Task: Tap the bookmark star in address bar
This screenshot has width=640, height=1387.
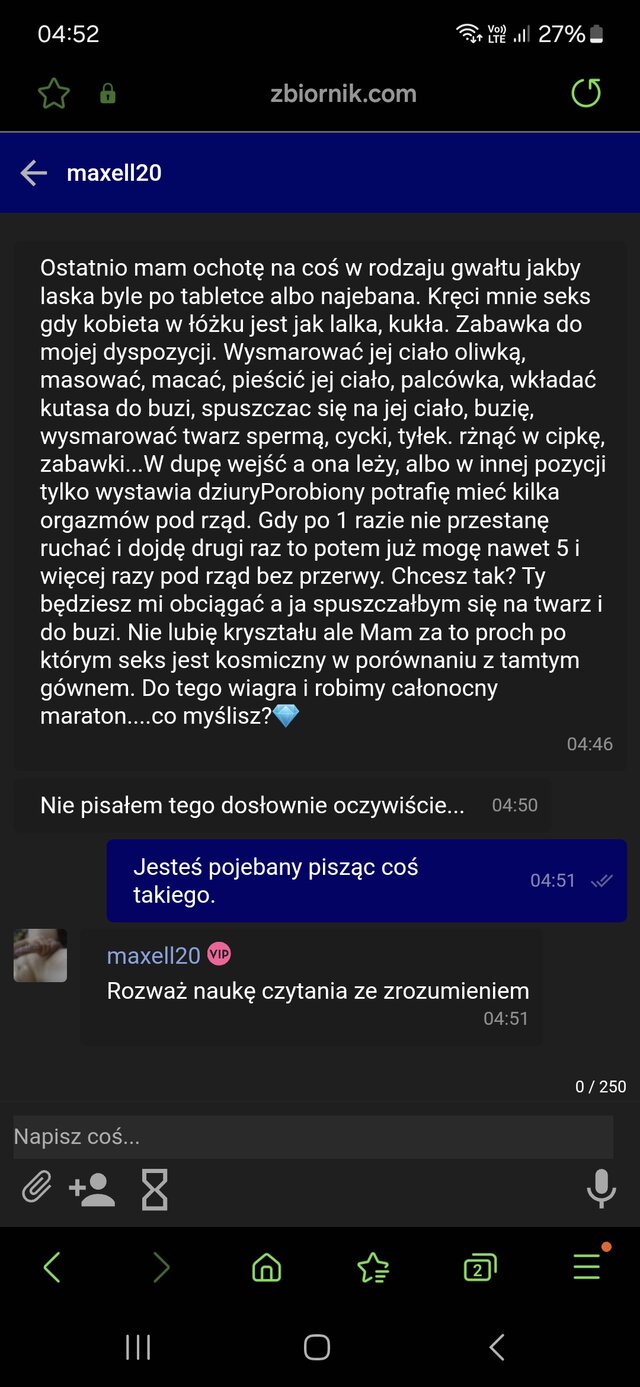Action: pyautogui.click(x=54, y=94)
